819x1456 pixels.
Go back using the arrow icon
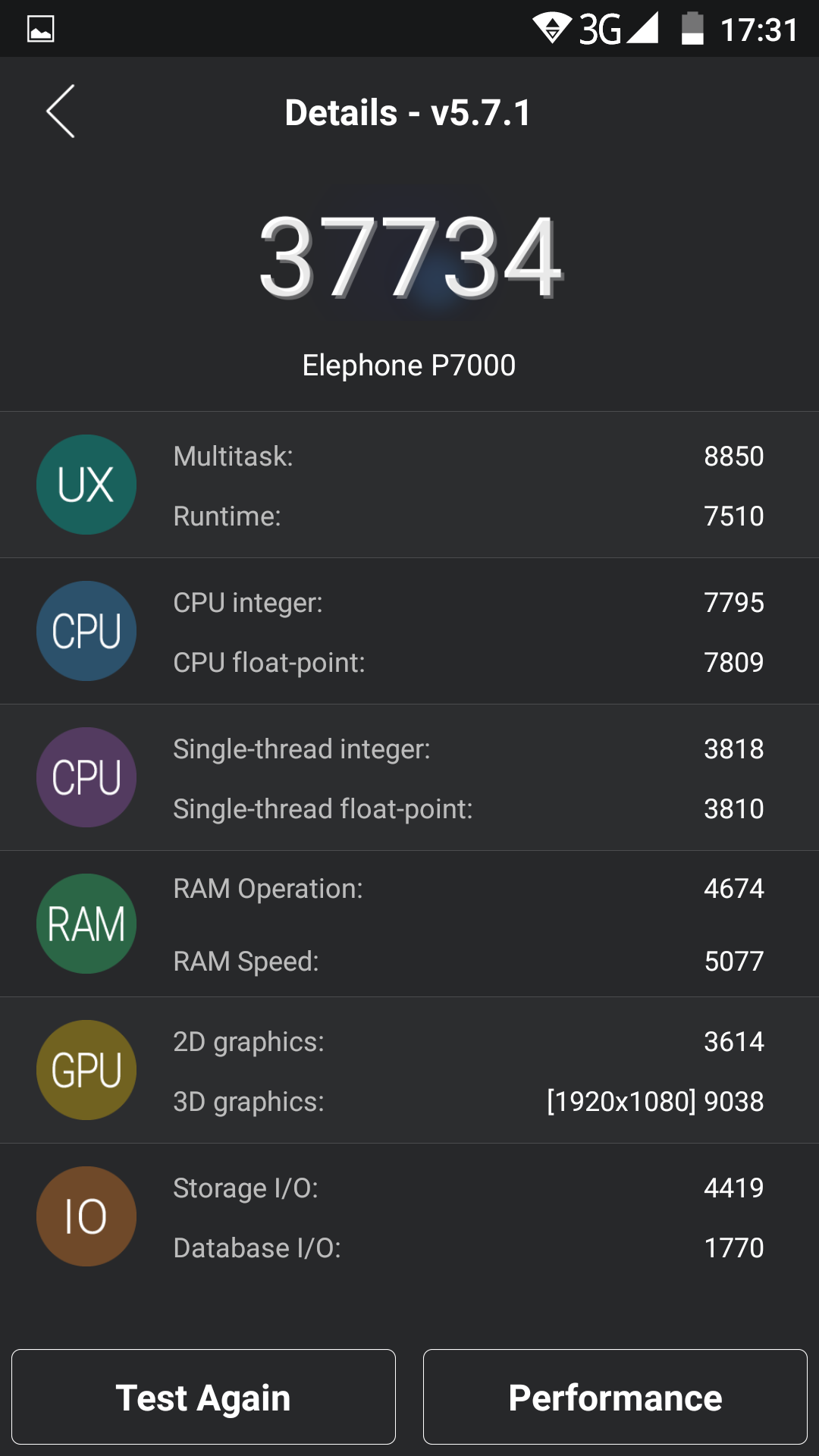point(61,111)
